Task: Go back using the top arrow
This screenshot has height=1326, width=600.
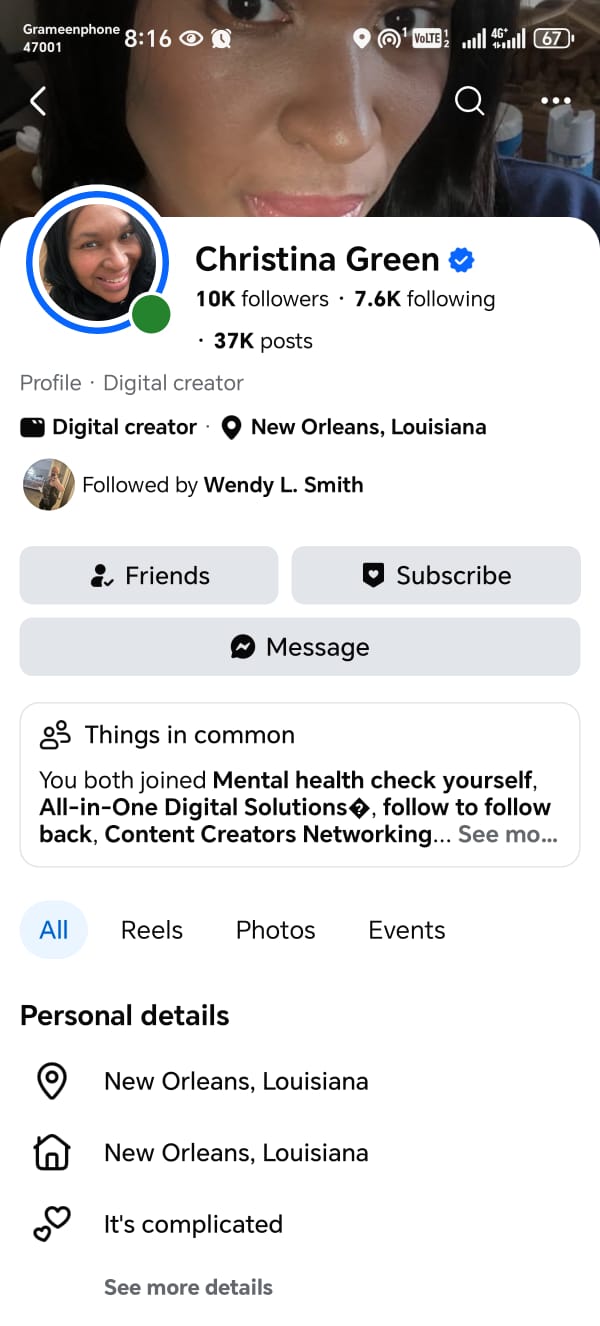Action: [38, 101]
